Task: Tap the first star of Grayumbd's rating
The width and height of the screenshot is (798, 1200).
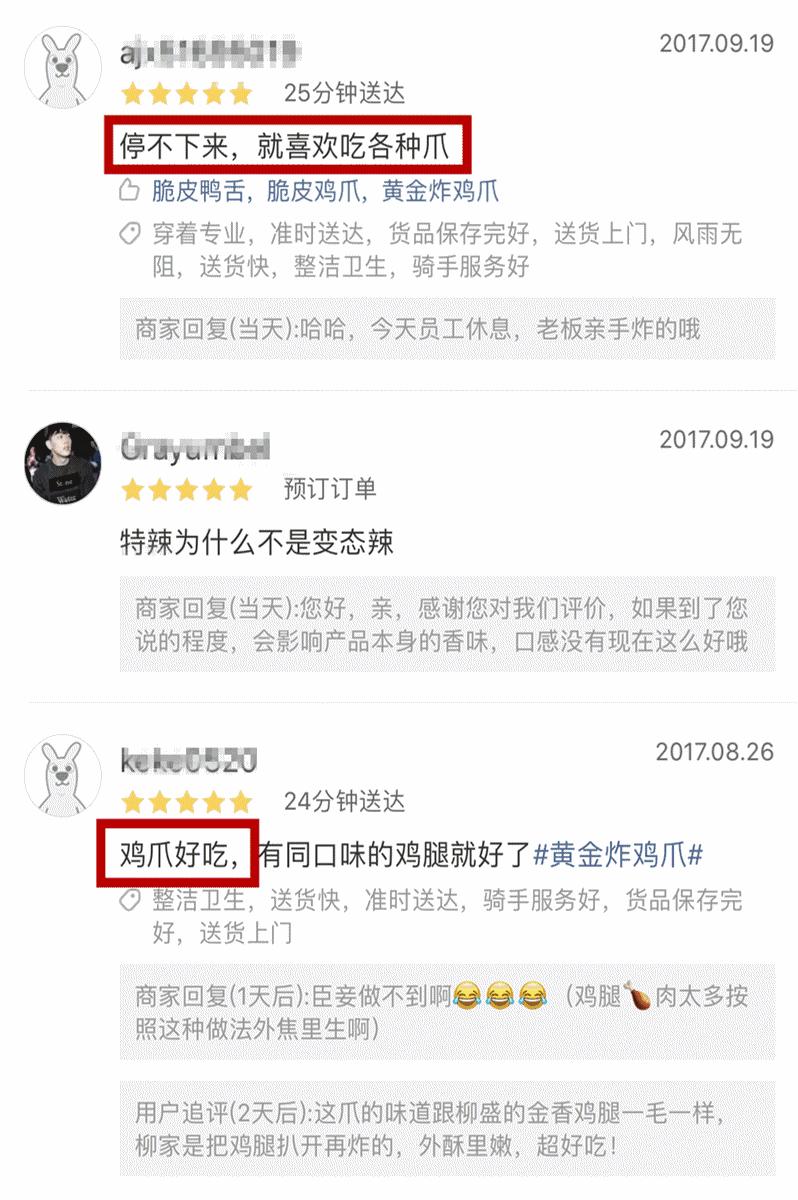Action: tap(133, 489)
